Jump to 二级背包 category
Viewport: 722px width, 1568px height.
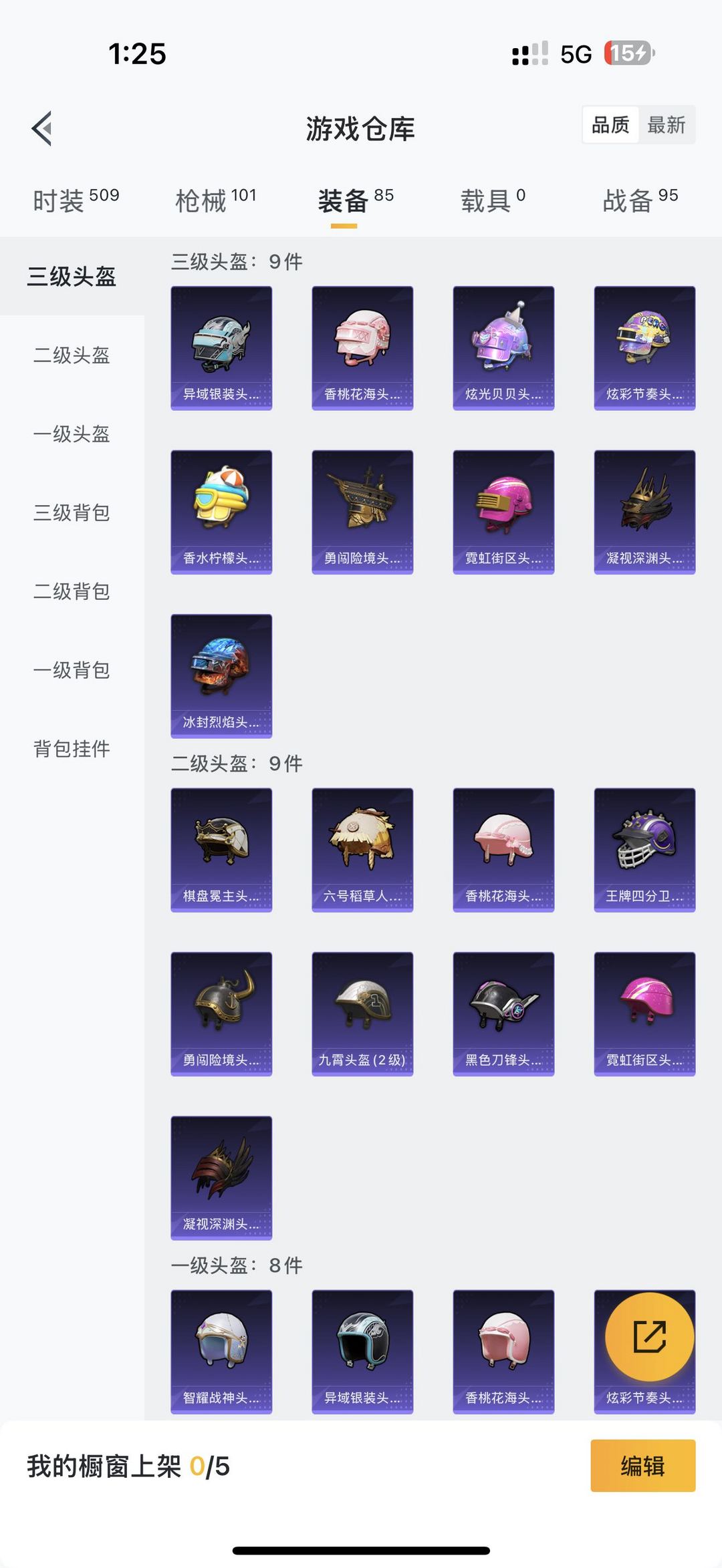(72, 591)
